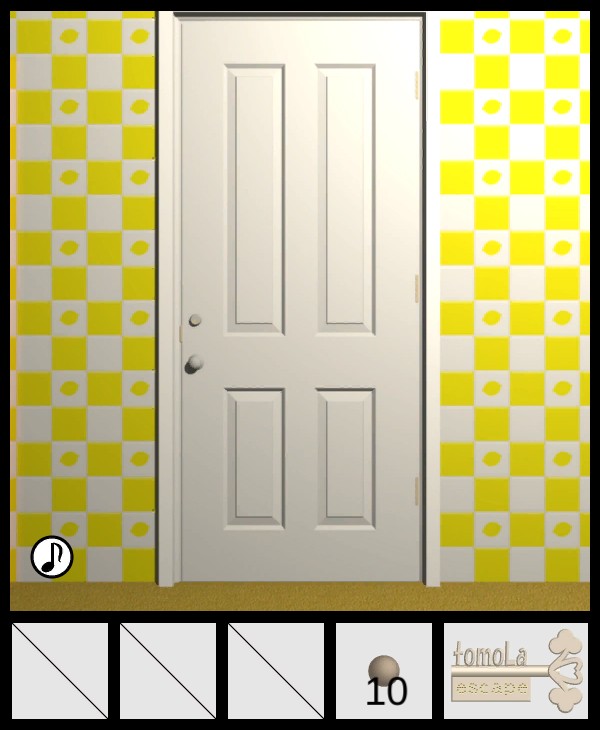This screenshot has width=600, height=730.
Task: Tap the deadbolt lock above the knob
Action: (x=195, y=320)
